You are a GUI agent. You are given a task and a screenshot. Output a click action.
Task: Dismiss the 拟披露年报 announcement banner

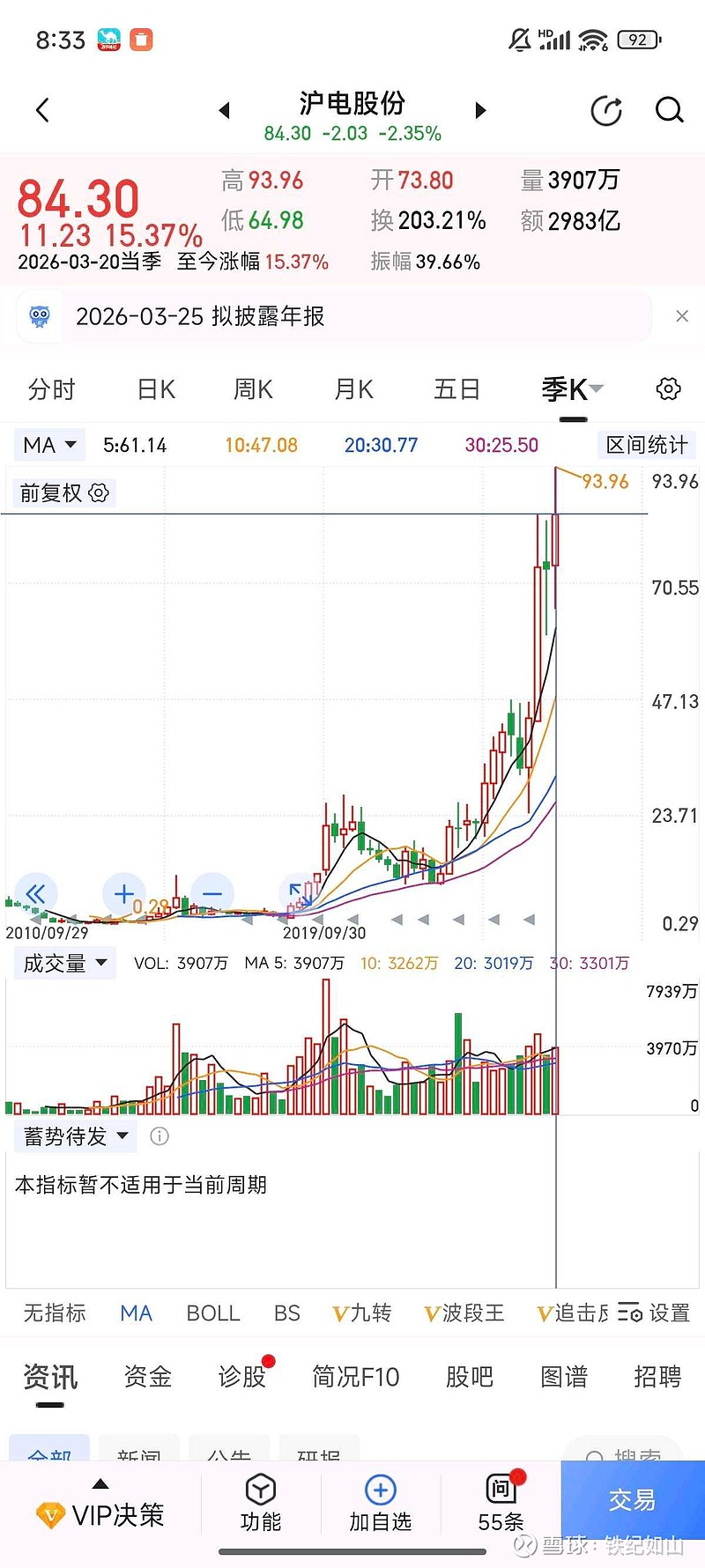[x=682, y=315]
